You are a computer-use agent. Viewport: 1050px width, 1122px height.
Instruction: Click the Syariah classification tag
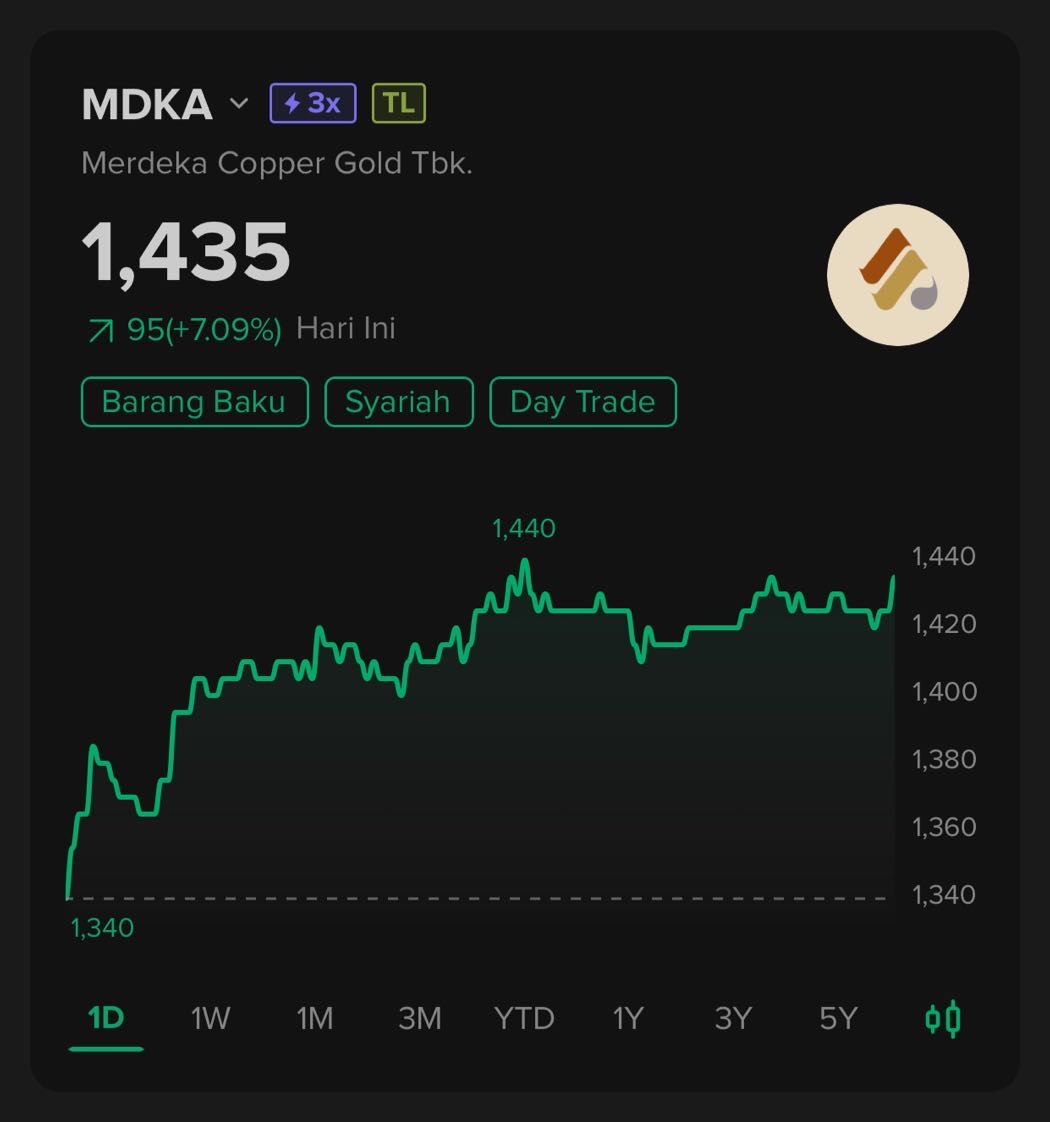click(x=398, y=402)
